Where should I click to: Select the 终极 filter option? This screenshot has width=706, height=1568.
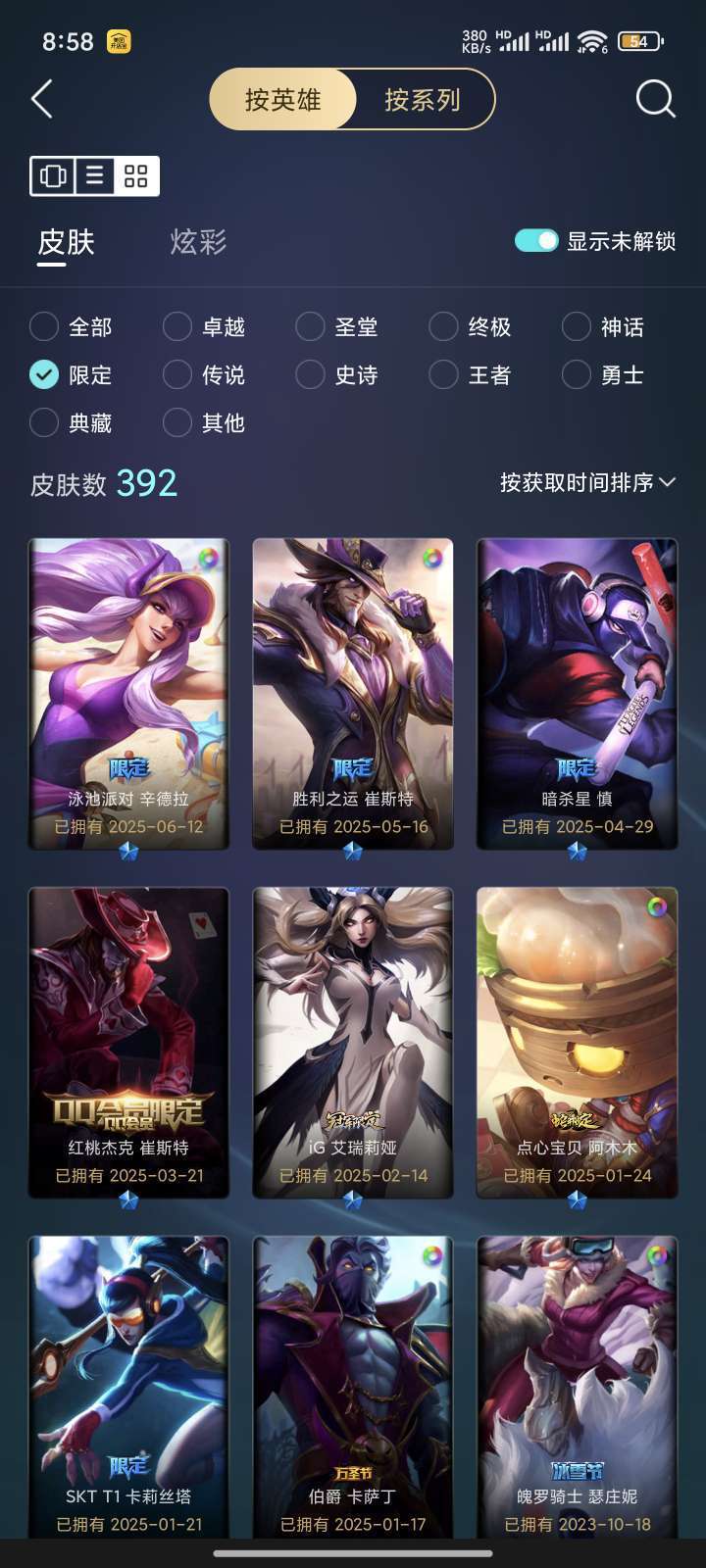[471, 326]
